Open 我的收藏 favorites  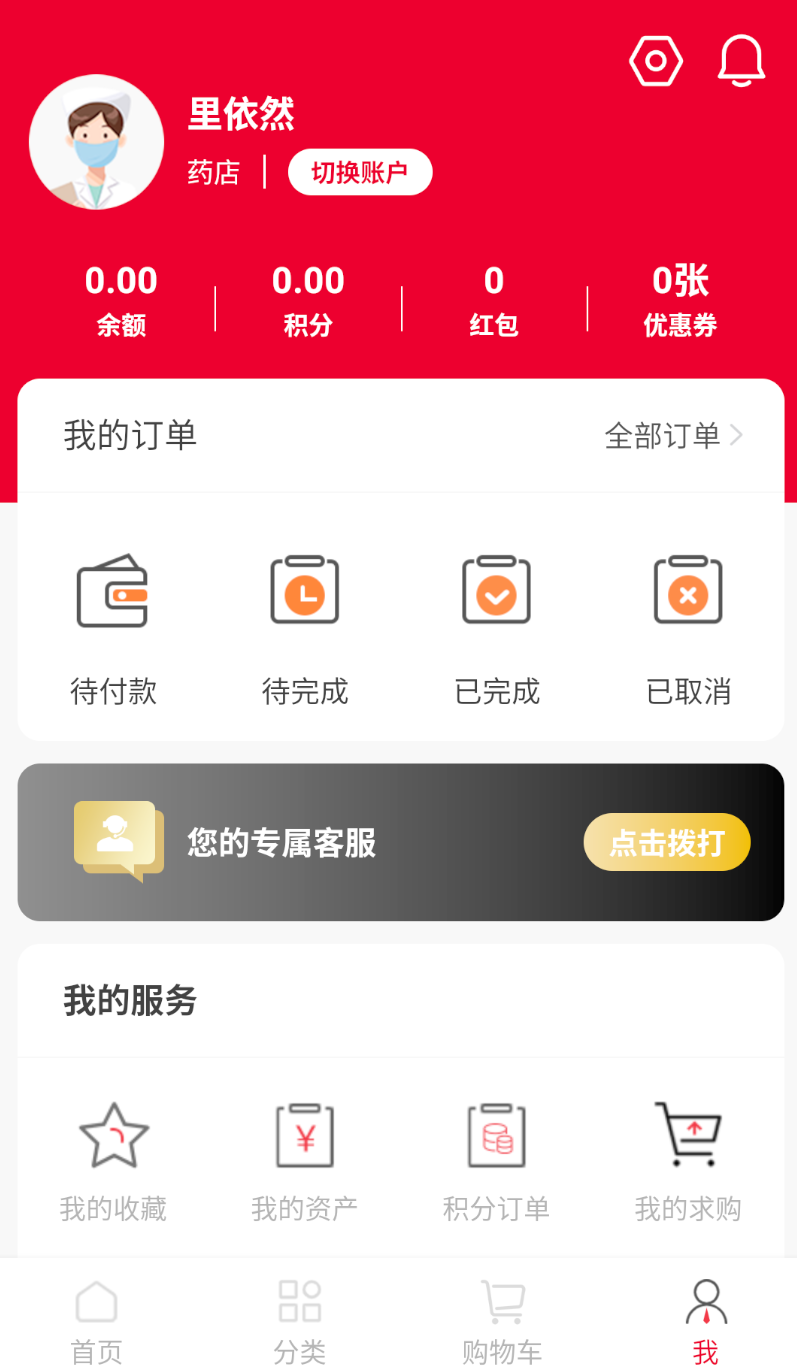(x=113, y=1161)
